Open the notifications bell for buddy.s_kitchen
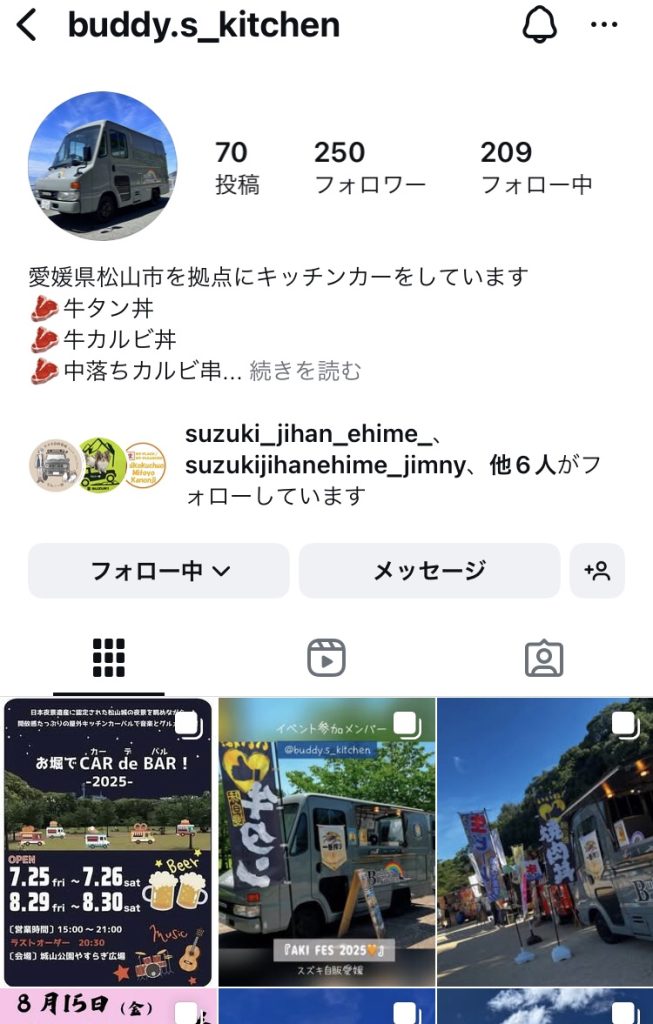The width and height of the screenshot is (653, 1024). click(540, 25)
